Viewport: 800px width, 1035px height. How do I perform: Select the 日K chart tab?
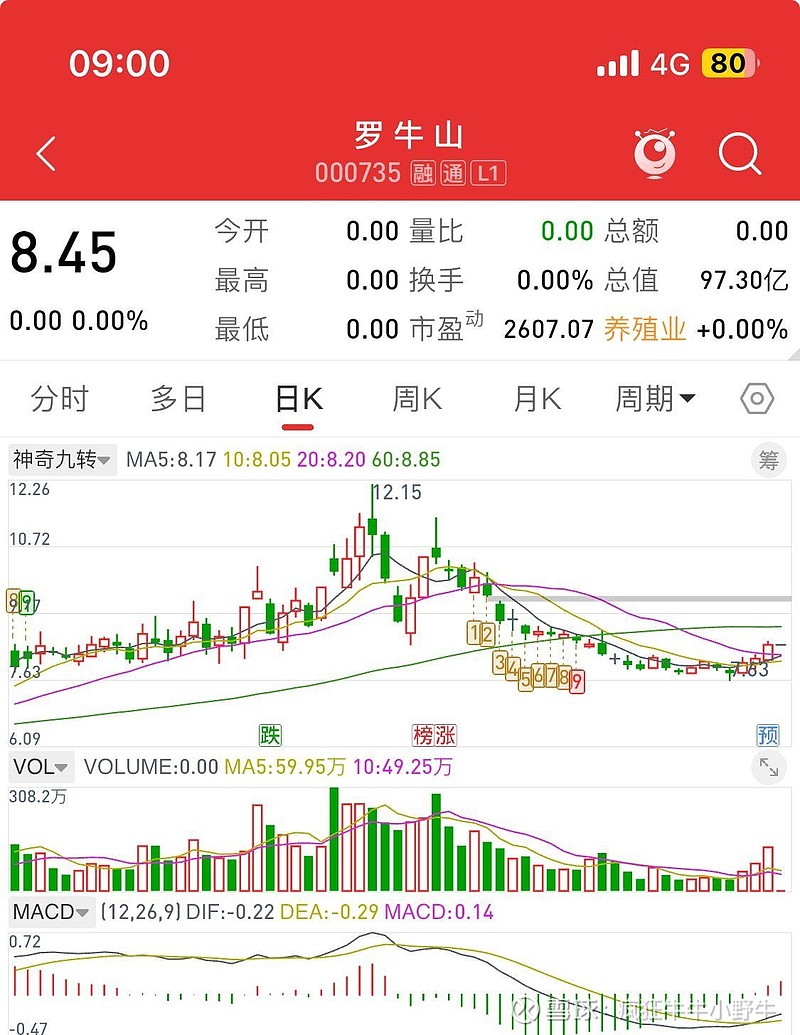298,399
